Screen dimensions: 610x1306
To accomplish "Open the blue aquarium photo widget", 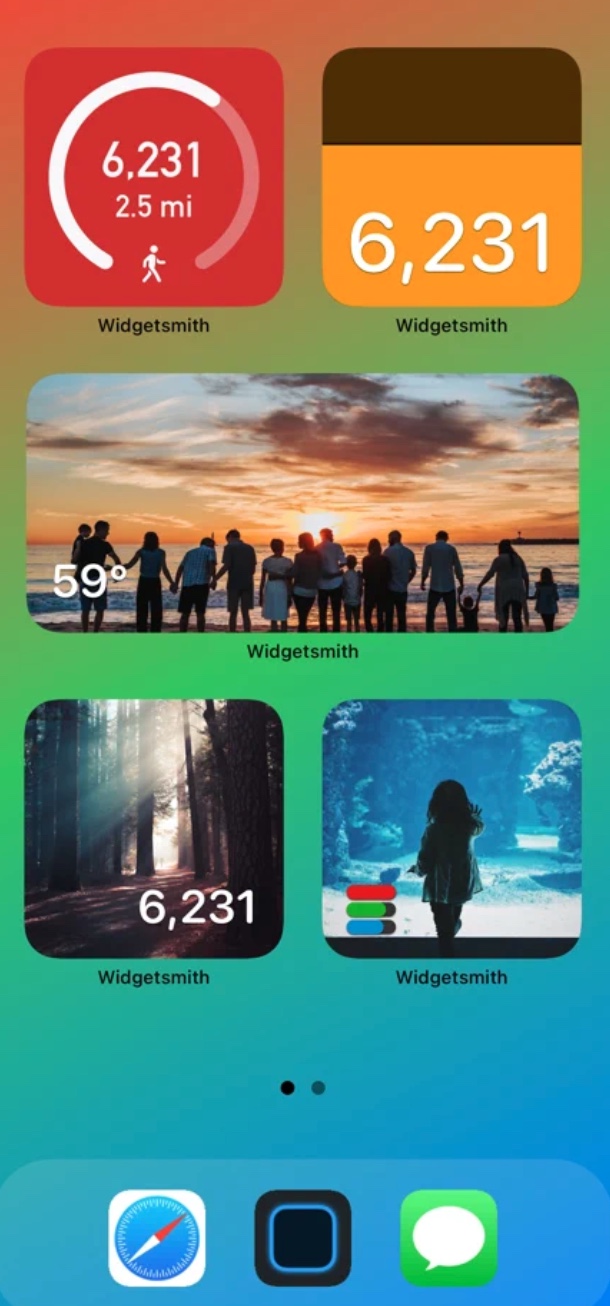I will (451, 828).
